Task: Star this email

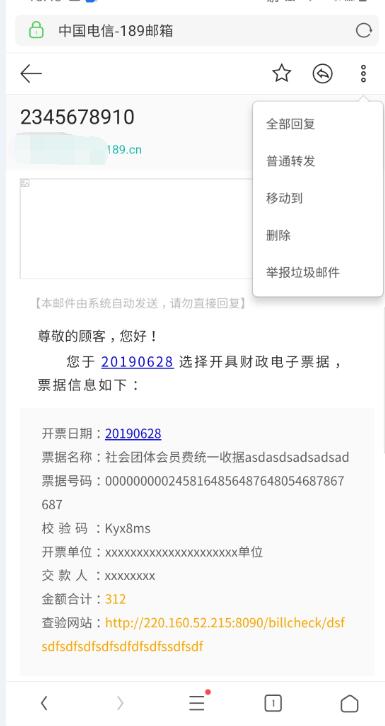Action: tap(281, 73)
